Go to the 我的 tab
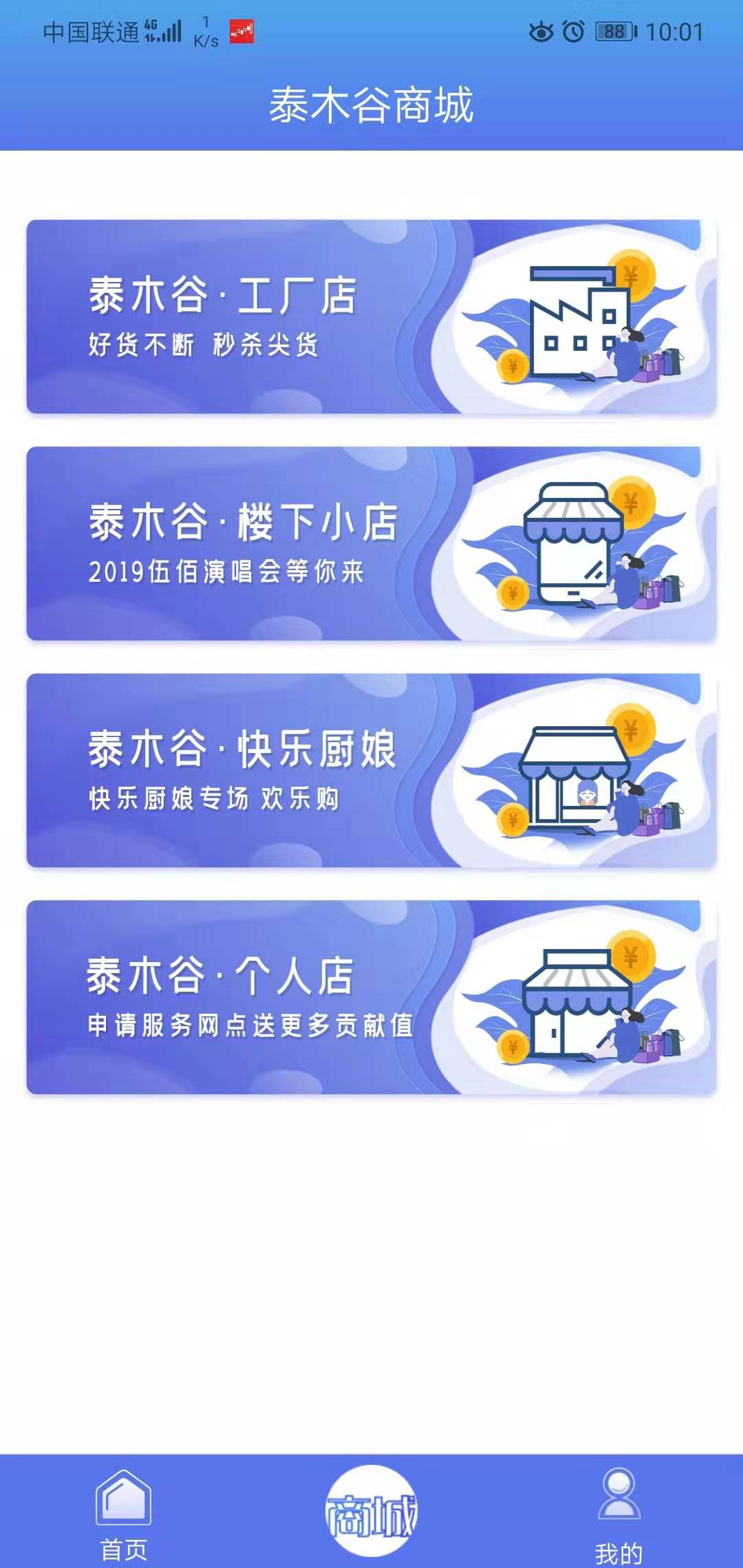The height and width of the screenshot is (1568, 743). pos(618,1512)
